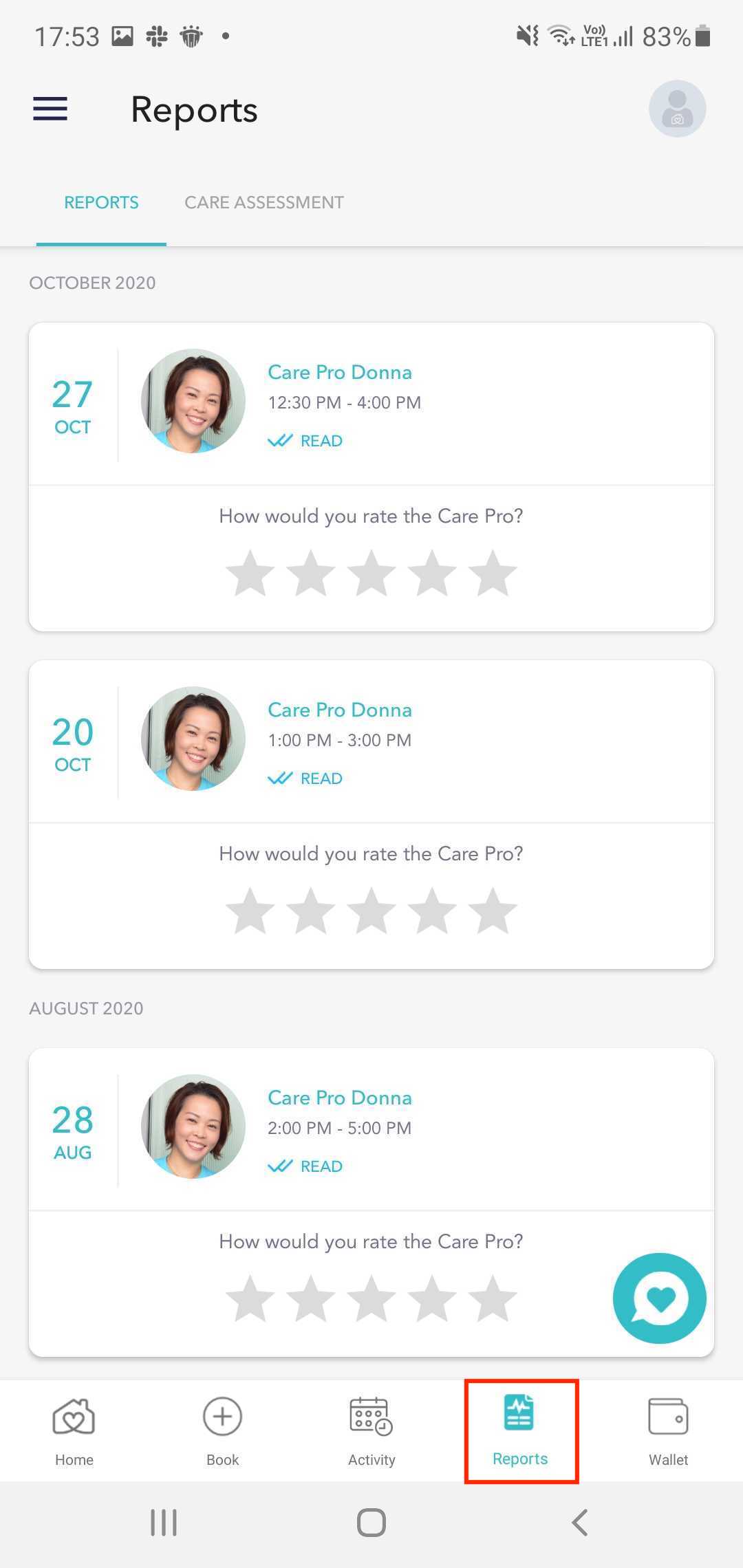Open the Wallet section
The height and width of the screenshot is (1568, 743).
pyautogui.click(x=668, y=1430)
